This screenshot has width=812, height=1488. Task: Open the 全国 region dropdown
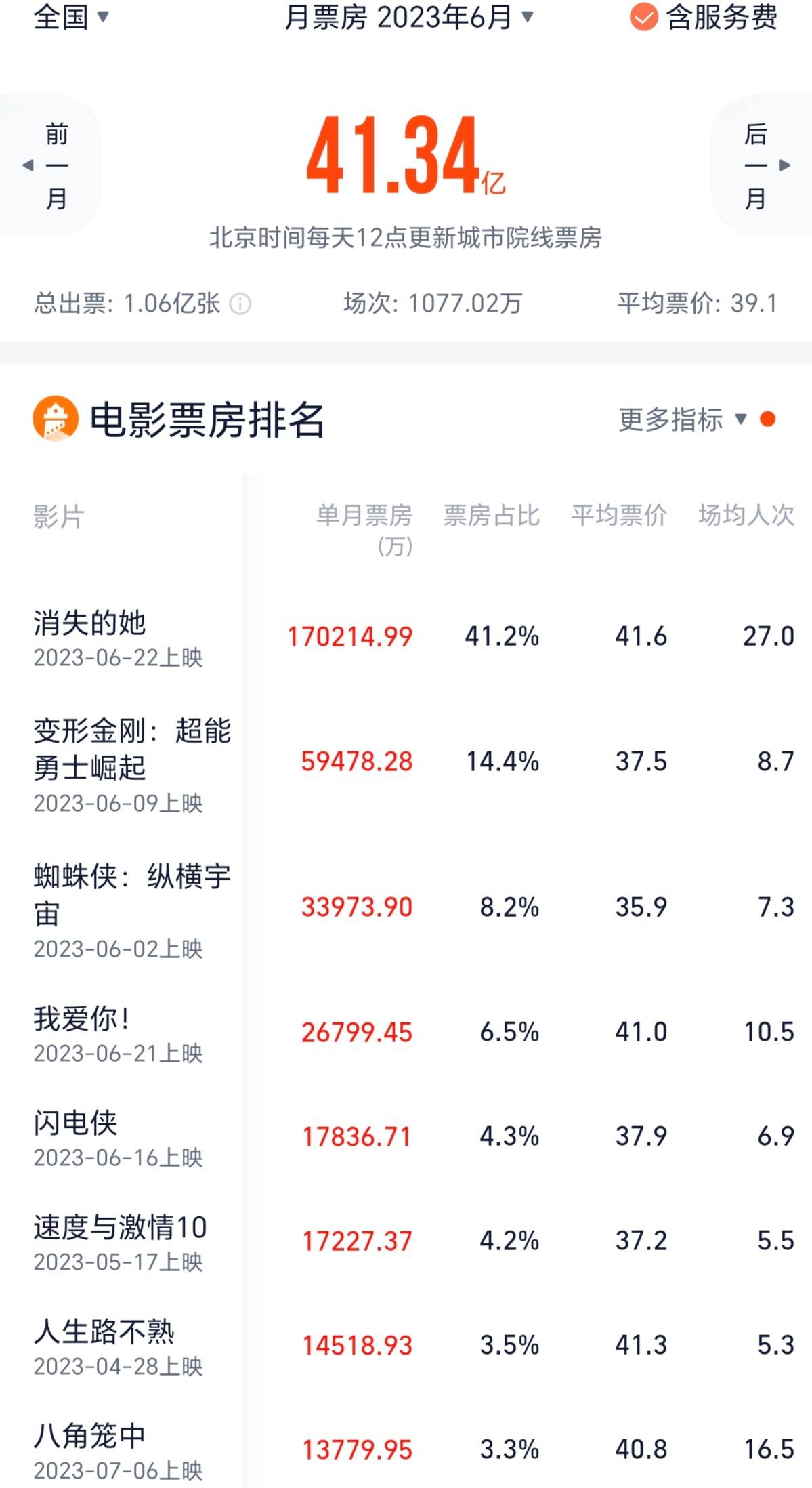tap(71, 17)
